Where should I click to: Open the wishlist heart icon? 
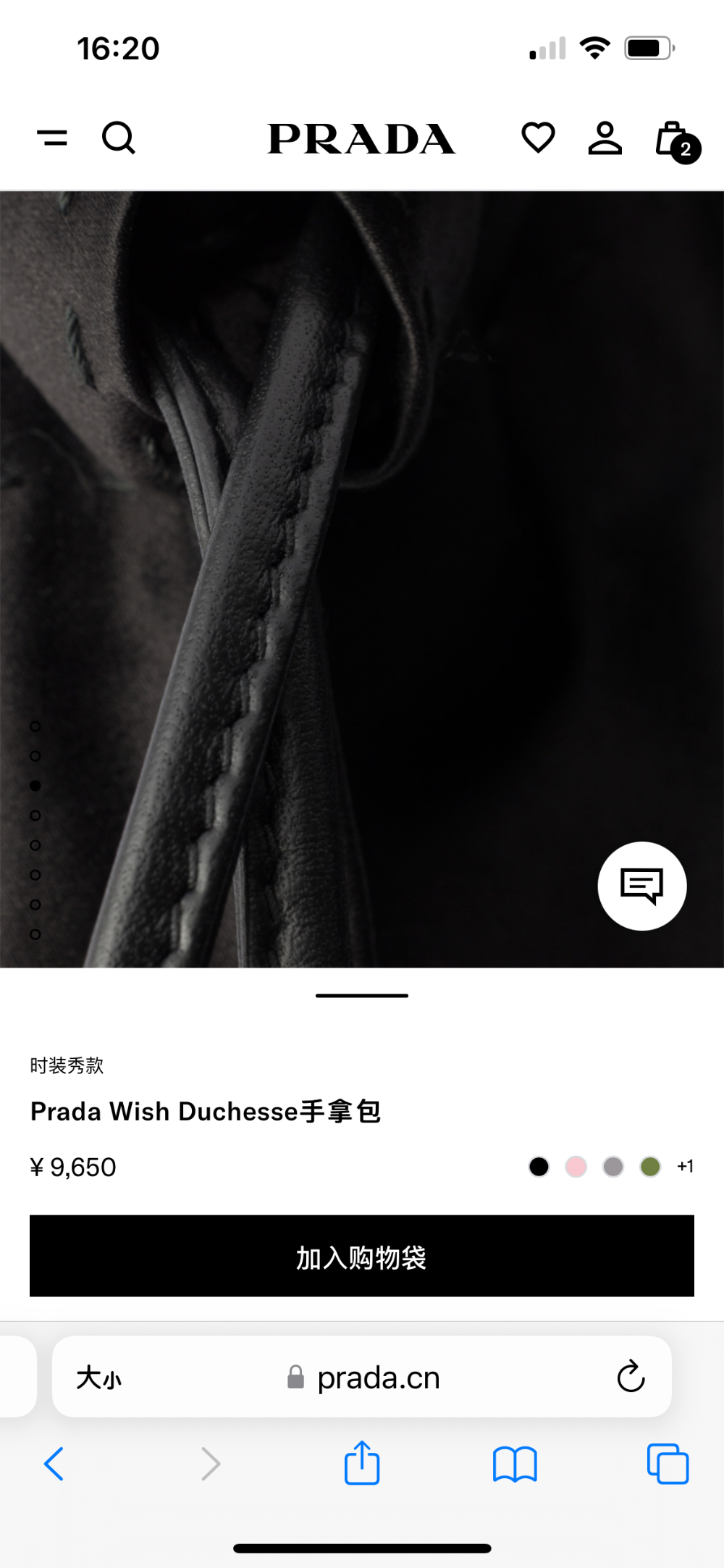pyautogui.click(x=538, y=138)
